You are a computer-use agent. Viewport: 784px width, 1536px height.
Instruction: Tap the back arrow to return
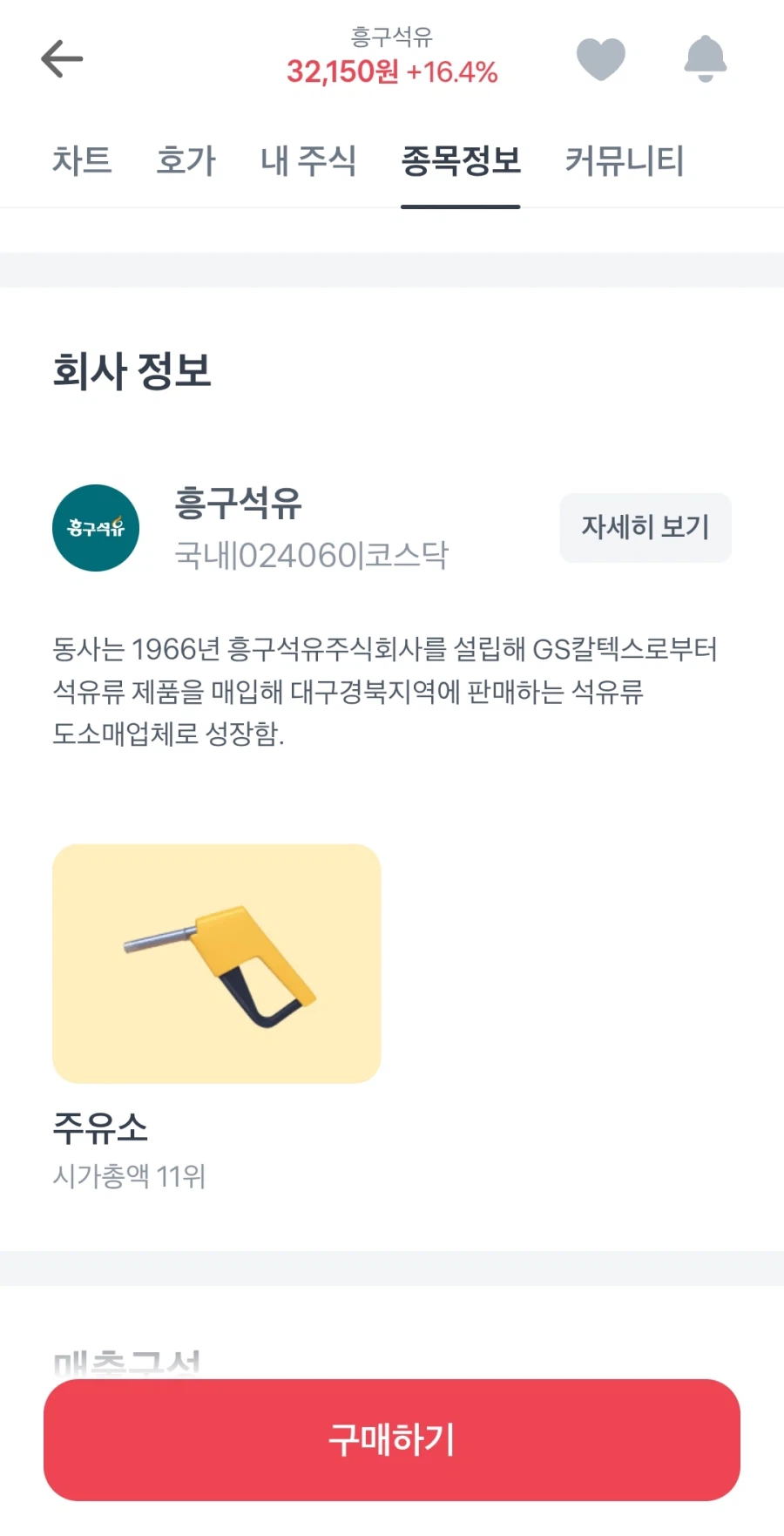click(62, 58)
